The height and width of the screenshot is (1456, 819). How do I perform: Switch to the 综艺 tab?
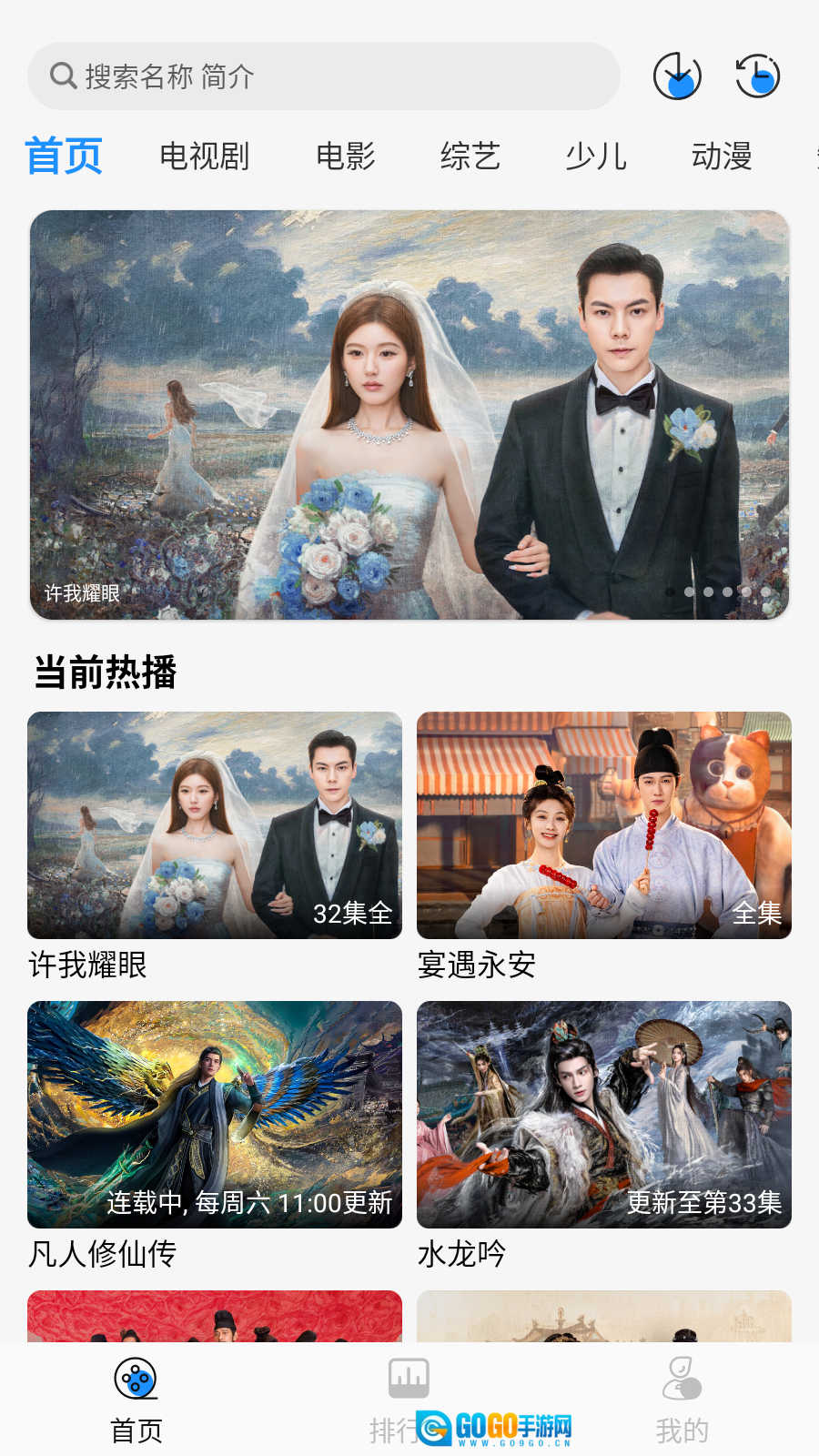click(x=470, y=157)
